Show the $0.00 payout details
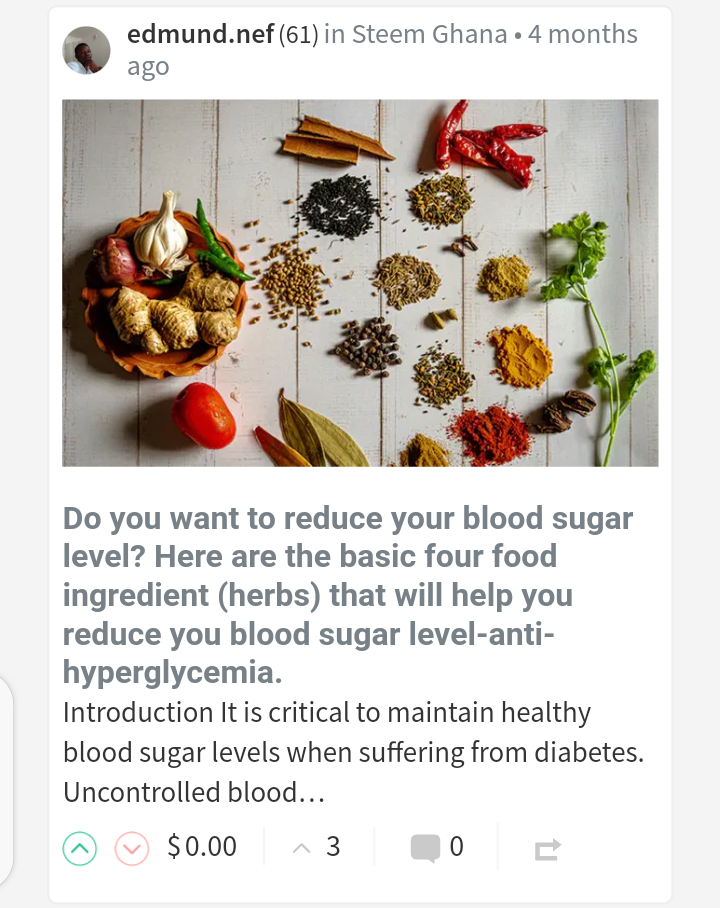This screenshot has height=908, width=720. tap(202, 848)
